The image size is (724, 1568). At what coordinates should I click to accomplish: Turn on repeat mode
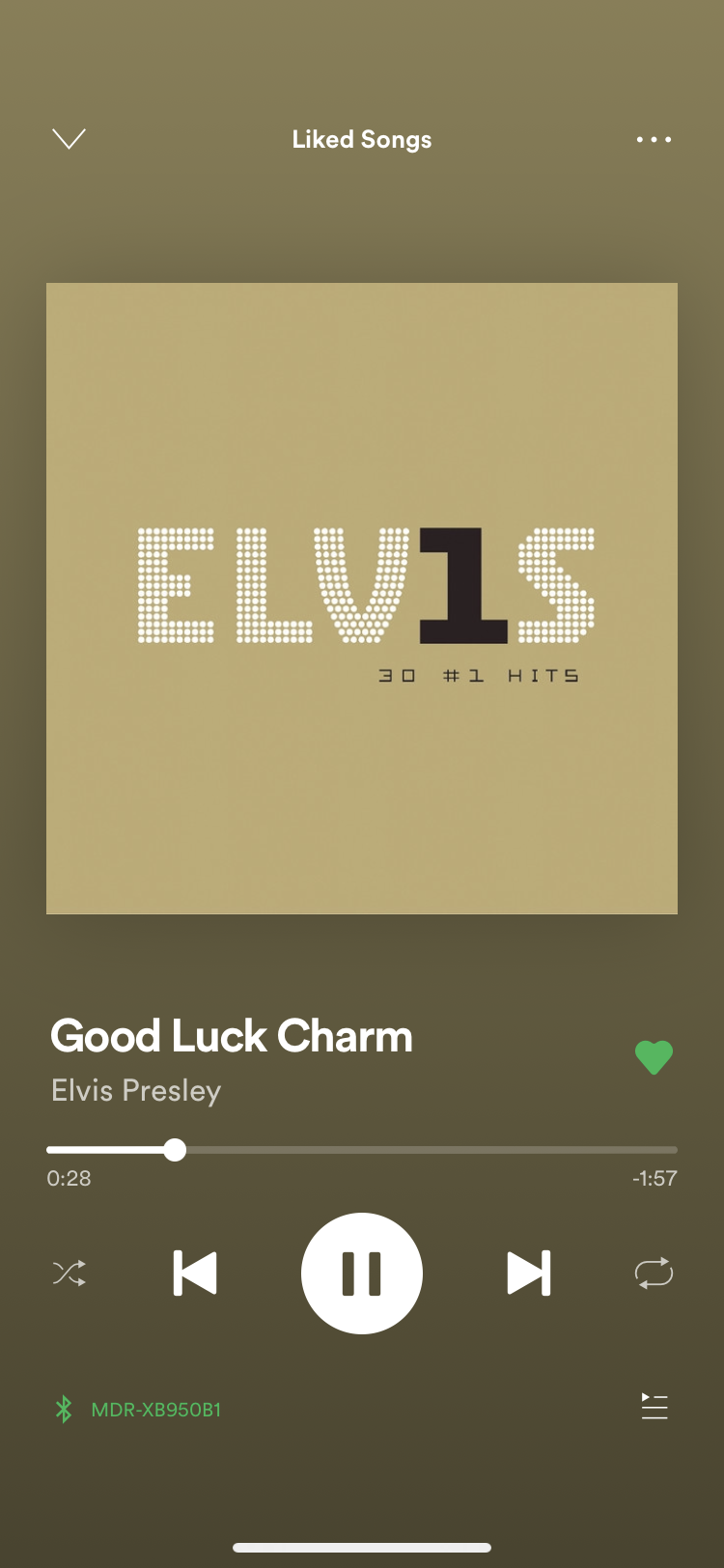click(x=654, y=1273)
